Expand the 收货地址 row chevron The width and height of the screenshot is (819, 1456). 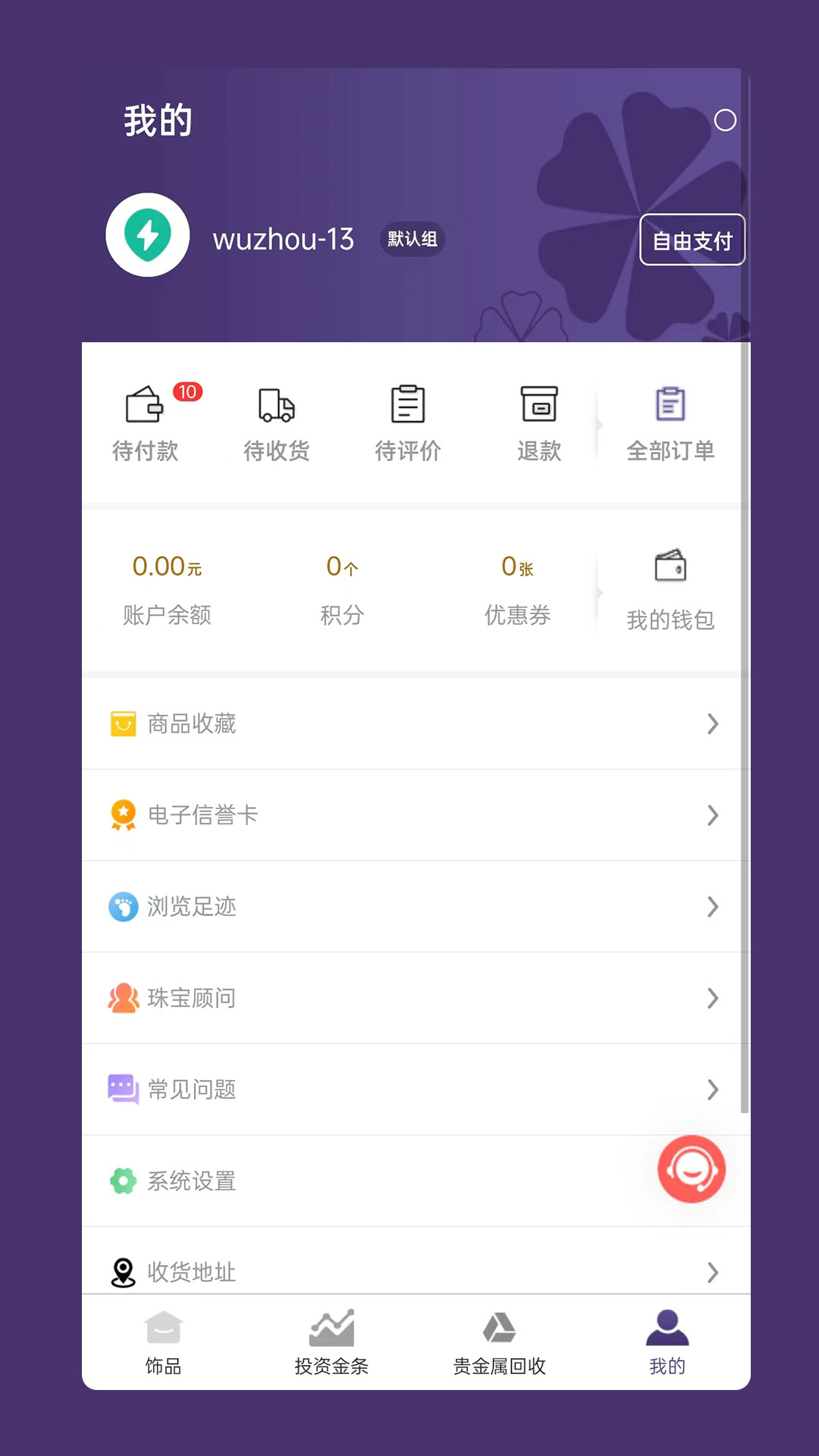(713, 1272)
